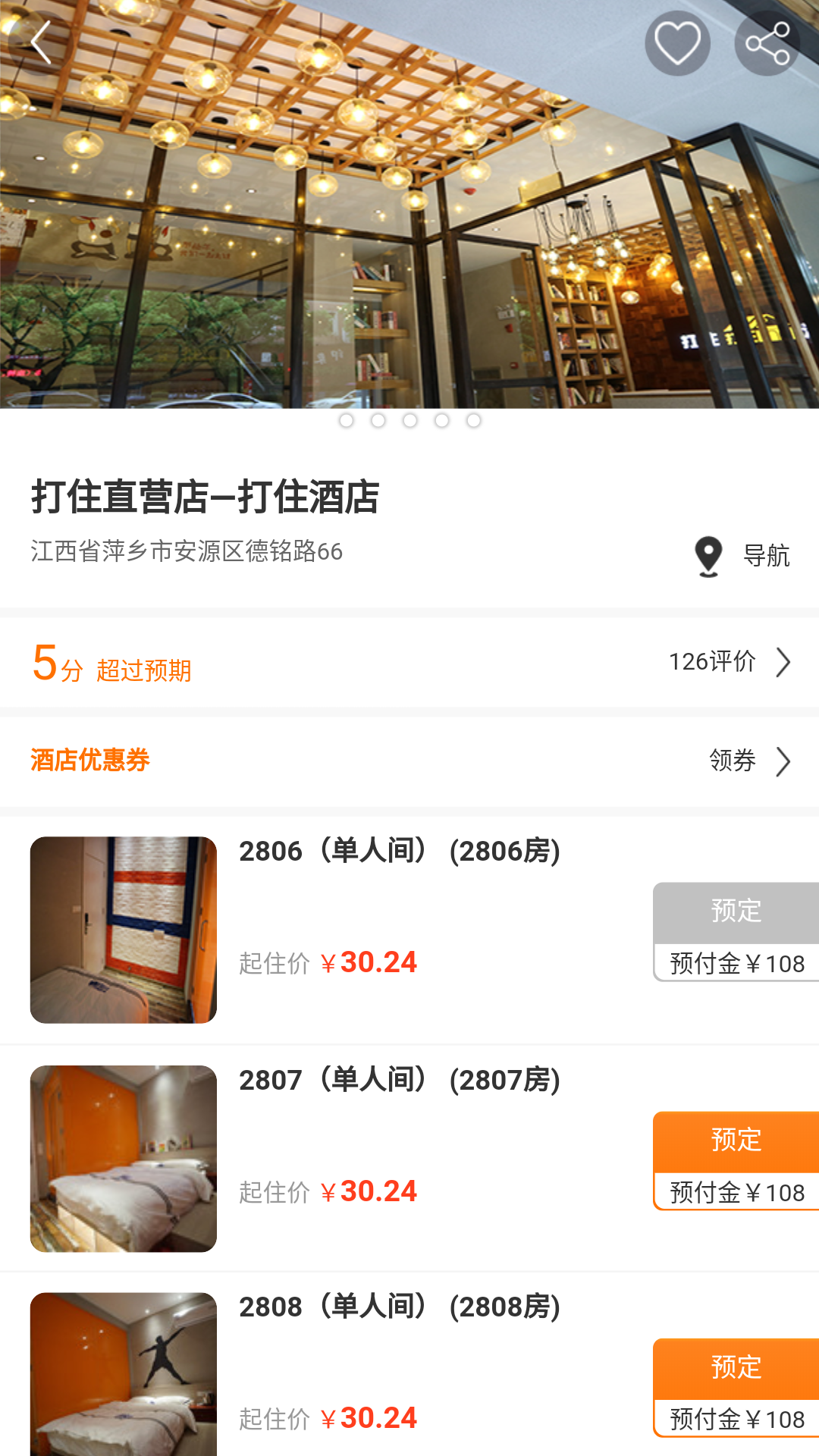Open the 酒店优惠券 coupon section
819x1456 pixels.
[91, 760]
